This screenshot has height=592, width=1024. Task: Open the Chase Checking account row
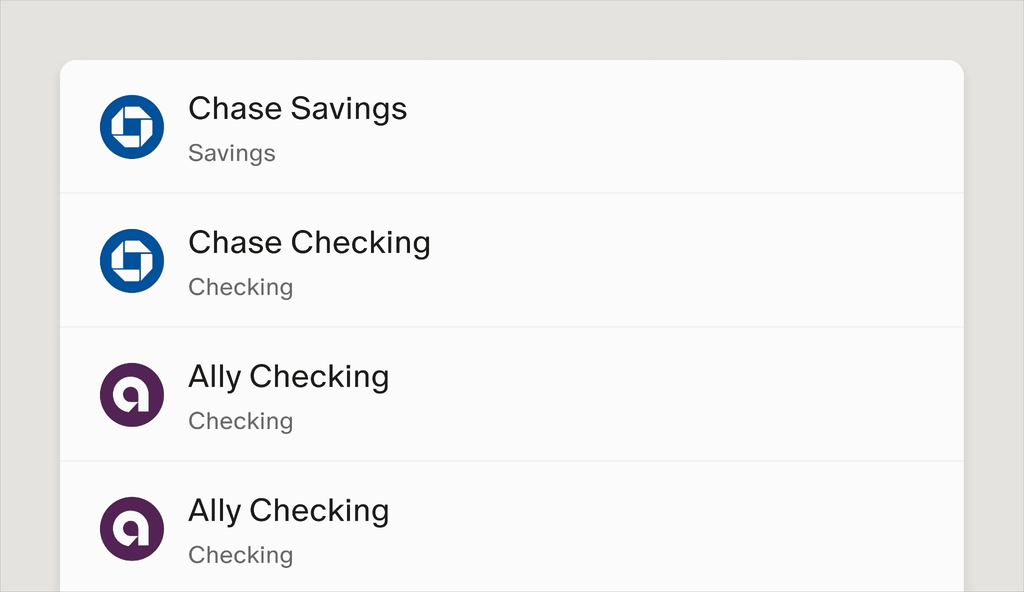[510, 261]
